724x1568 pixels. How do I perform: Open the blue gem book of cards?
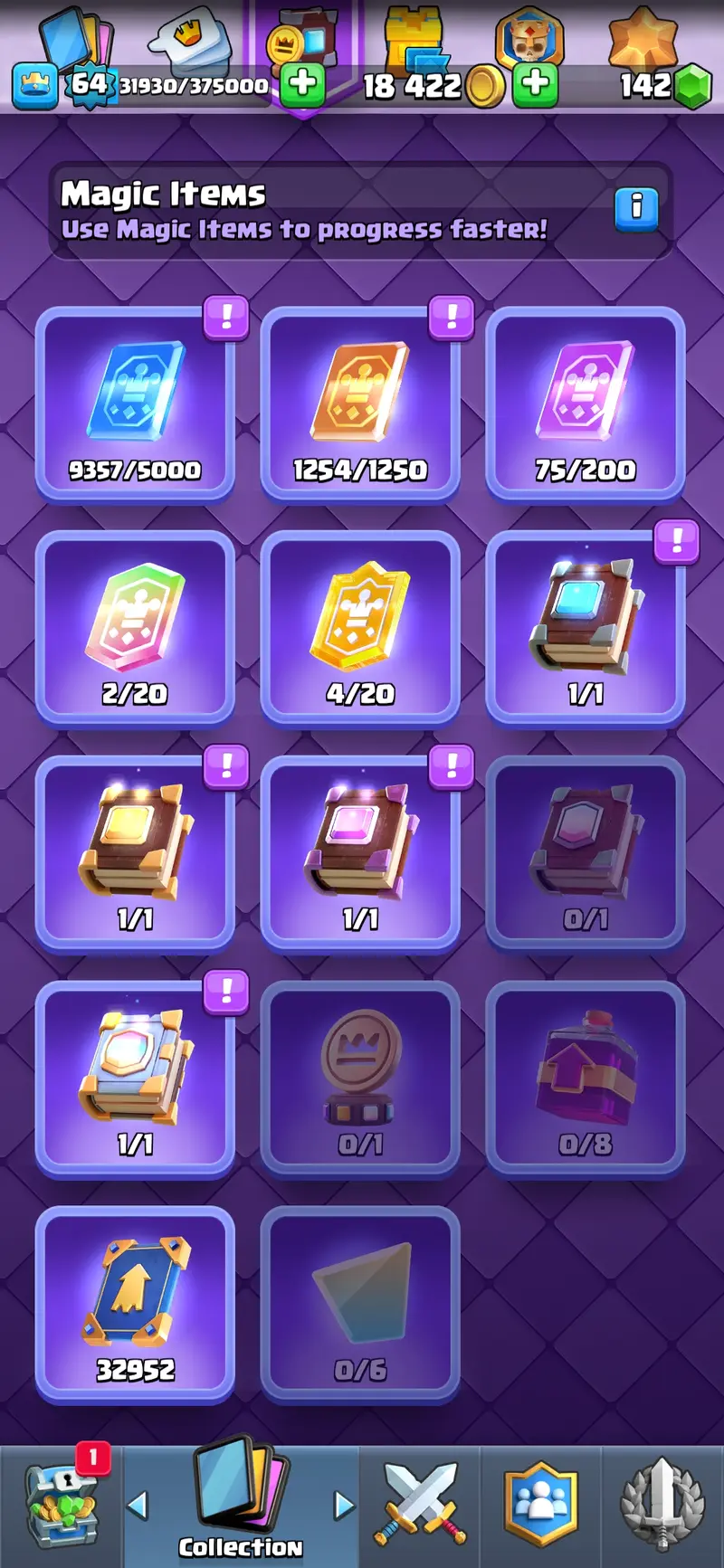point(586,629)
